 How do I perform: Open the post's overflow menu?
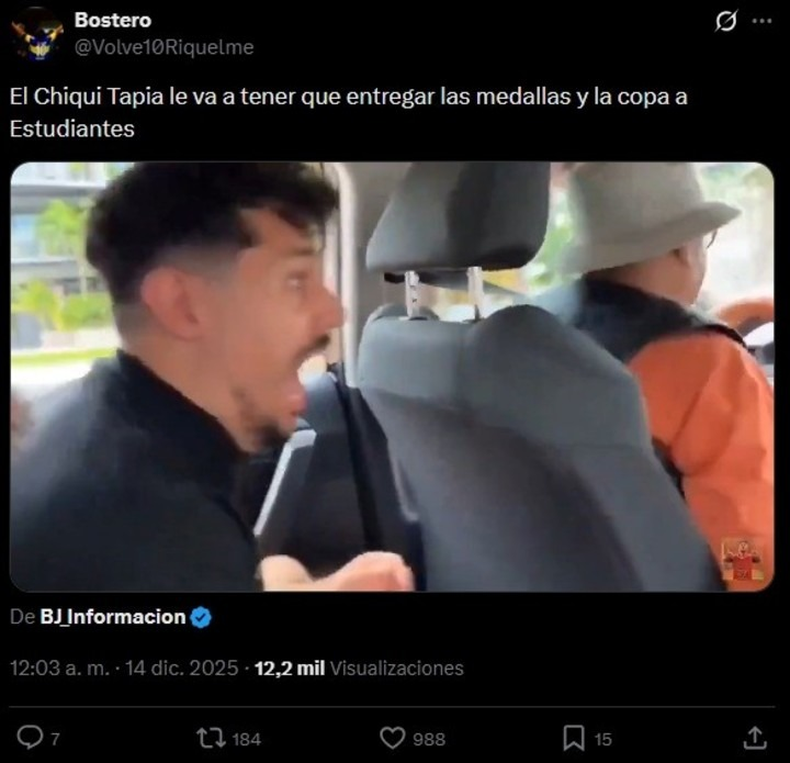[x=762, y=22]
